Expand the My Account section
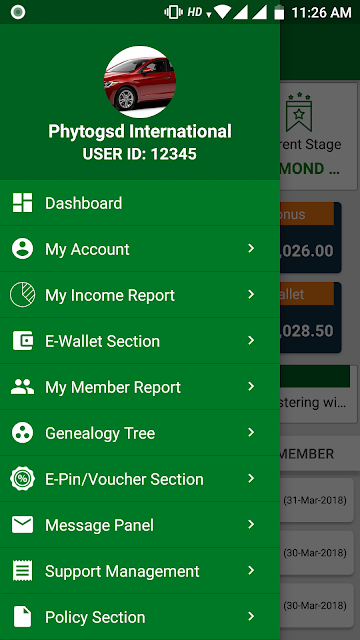 point(140,249)
